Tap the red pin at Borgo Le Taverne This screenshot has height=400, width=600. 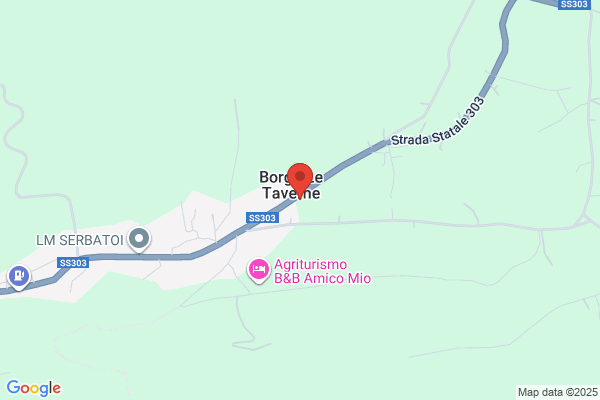coord(300,180)
